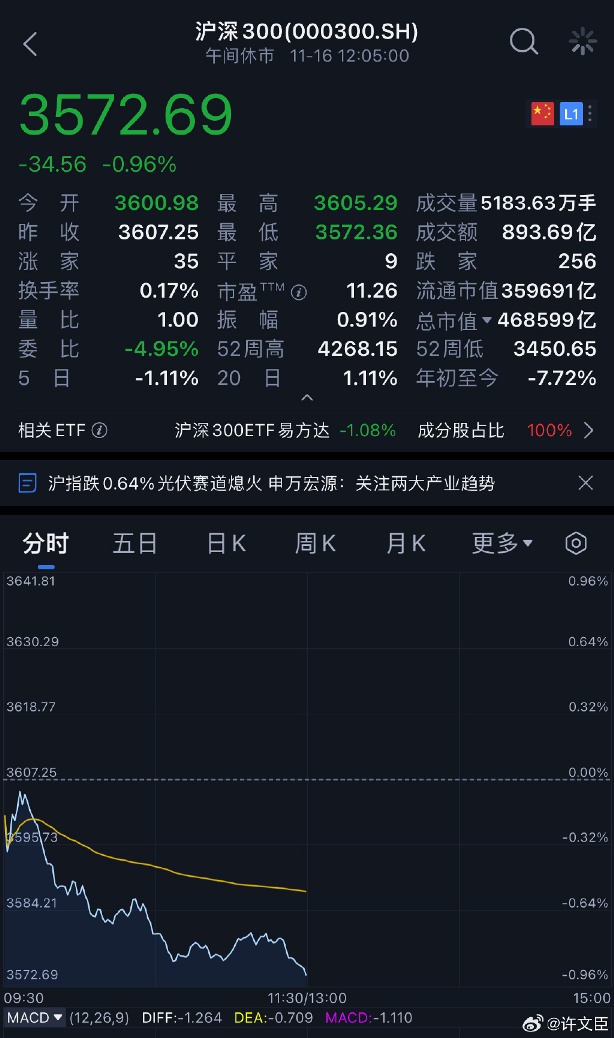
Task: Switch to the 月K chart tab
Action: pyautogui.click(x=406, y=543)
